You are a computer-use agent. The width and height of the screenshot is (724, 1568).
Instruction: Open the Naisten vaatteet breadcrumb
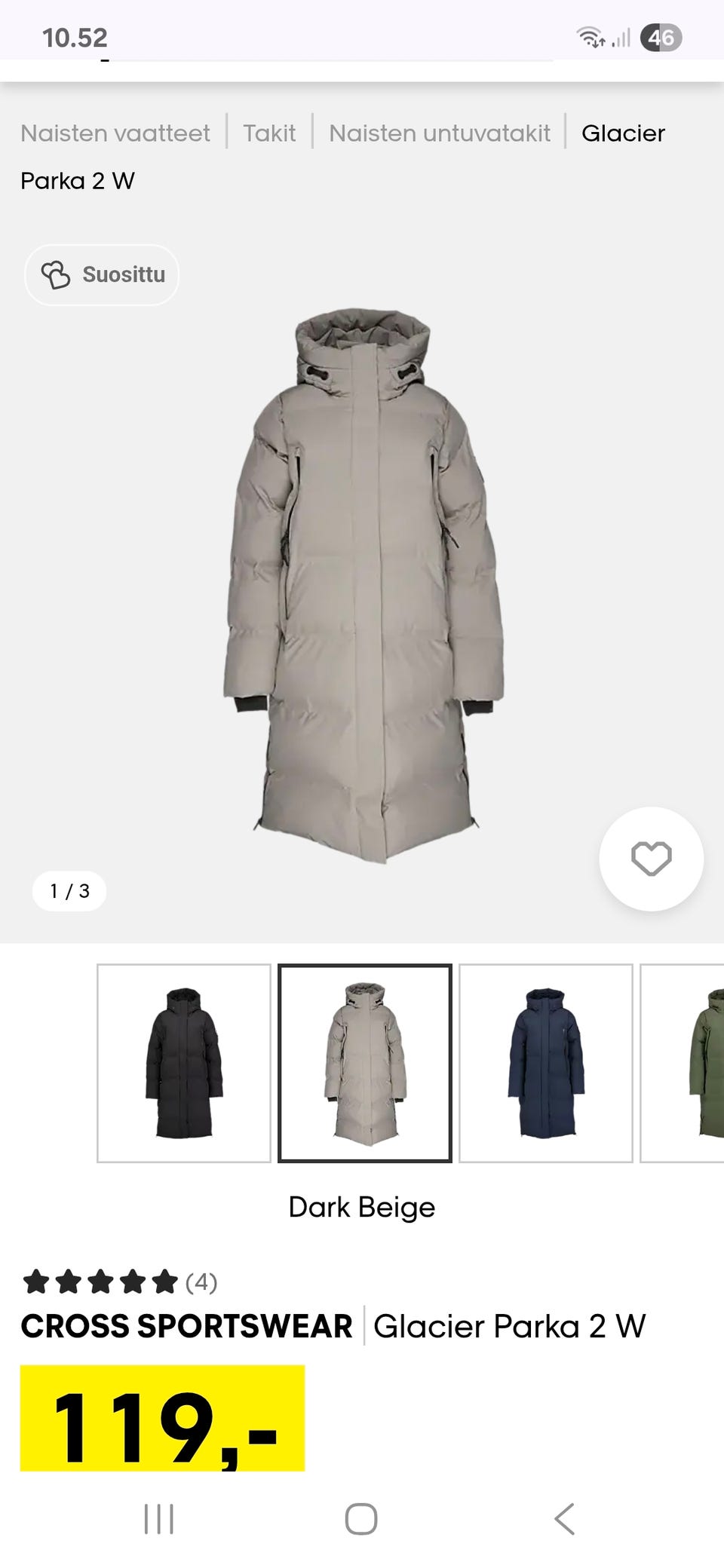[x=115, y=133]
